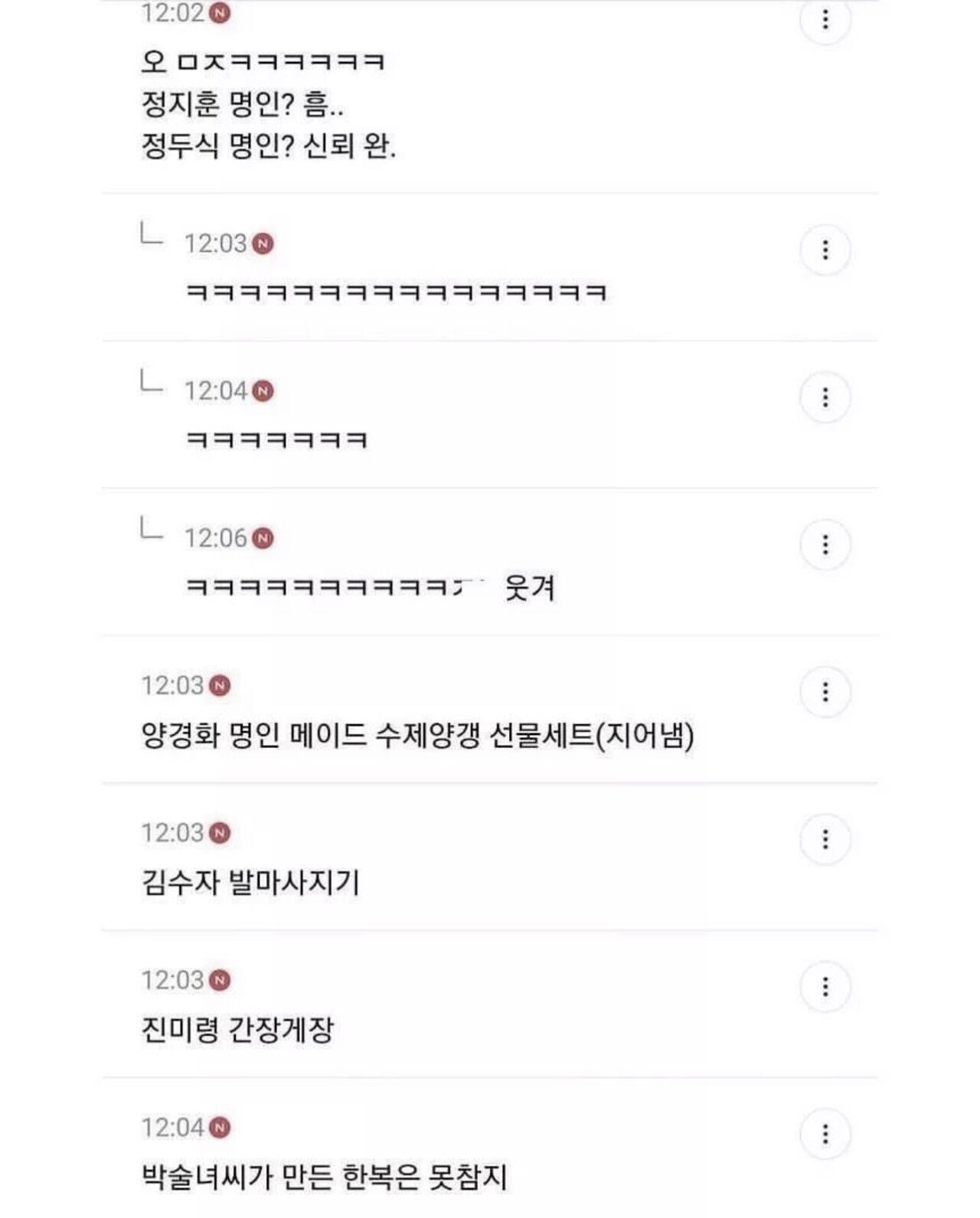Open options for the 박술녀씨 한복 comment
Image resolution: width=980 pixels, height=1218 pixels.
pyautogui.click(x=825, y=1134)
